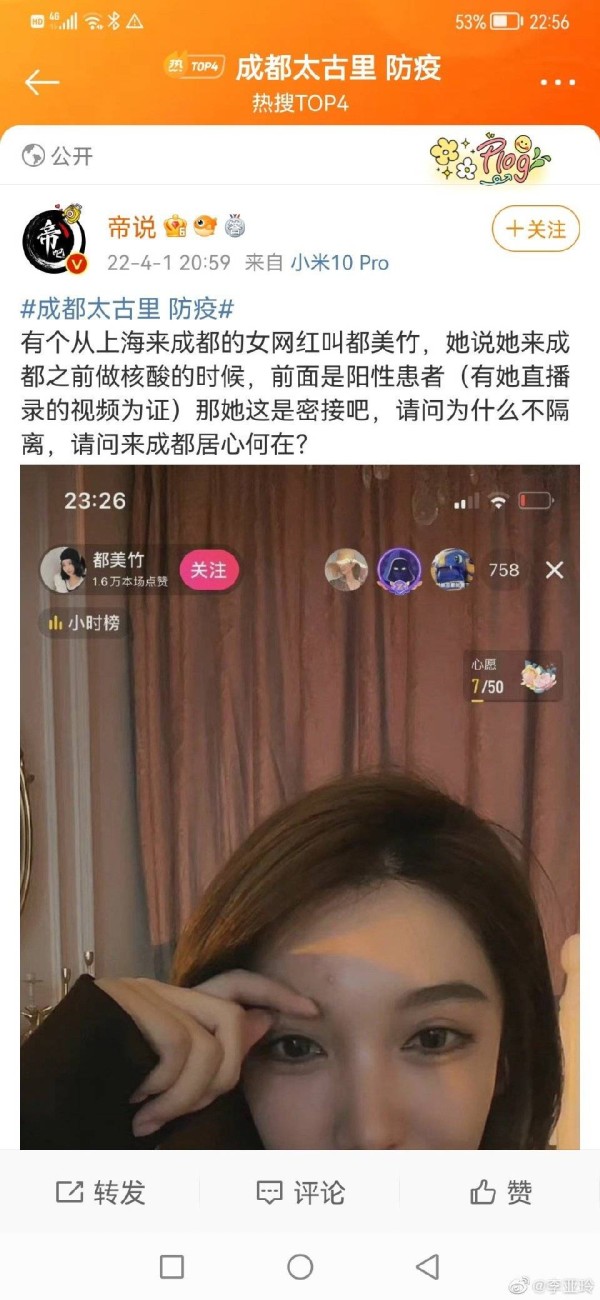Like this post with 赞

tap(500, 1192)
